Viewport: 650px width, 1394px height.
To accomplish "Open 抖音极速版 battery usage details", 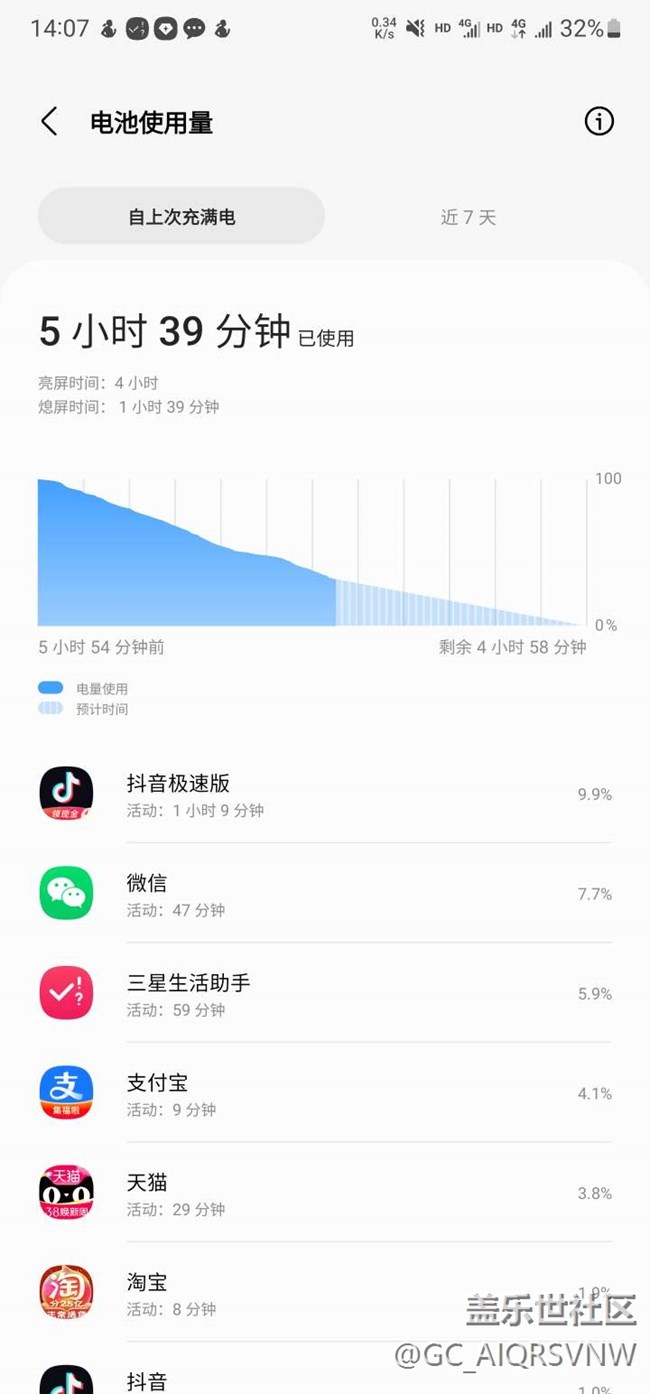I will (x=325, y=794).
